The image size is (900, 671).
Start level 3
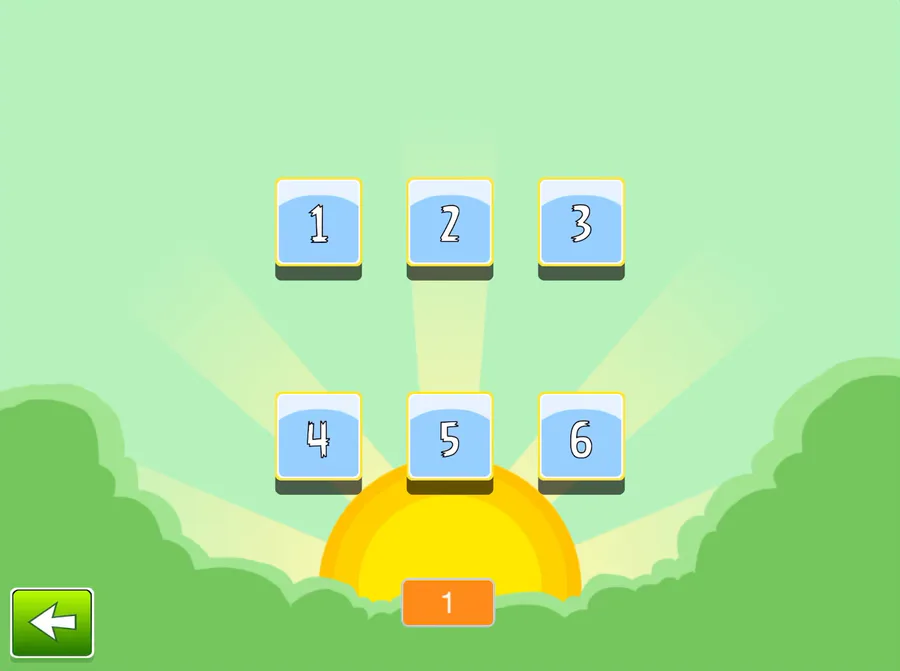tap(581, 223)
